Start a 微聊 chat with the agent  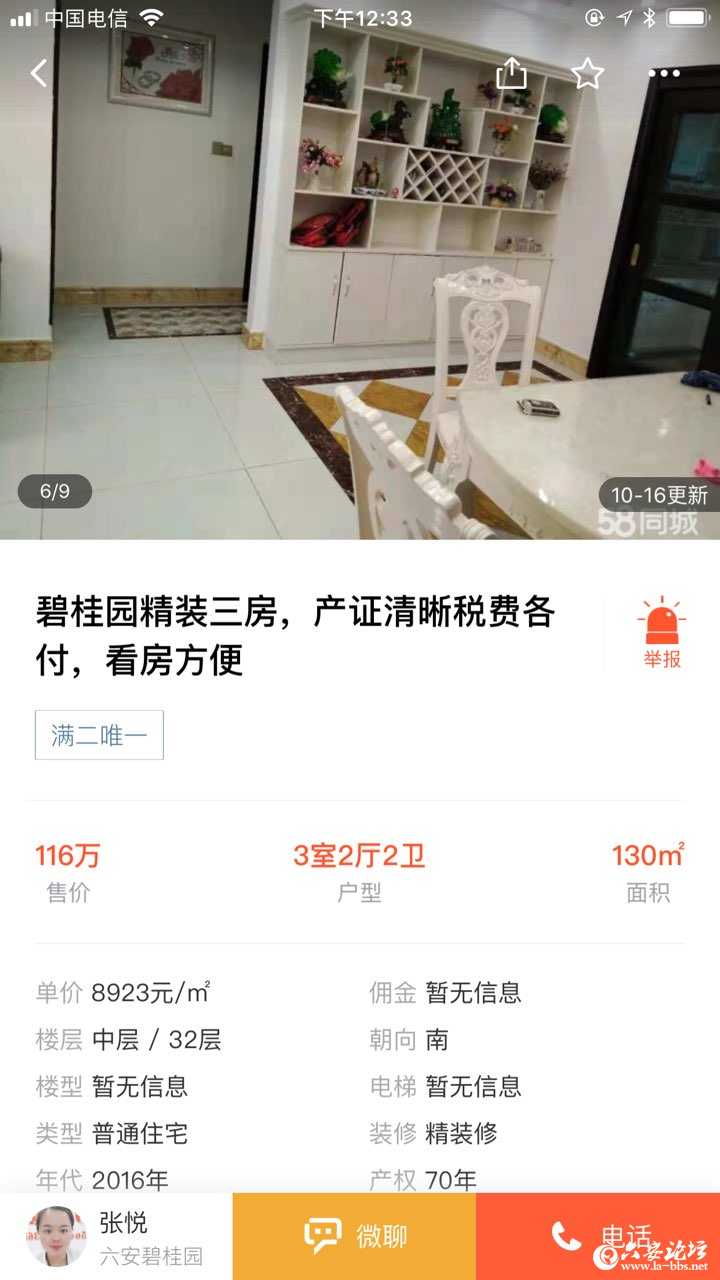tap(355, 1236)
